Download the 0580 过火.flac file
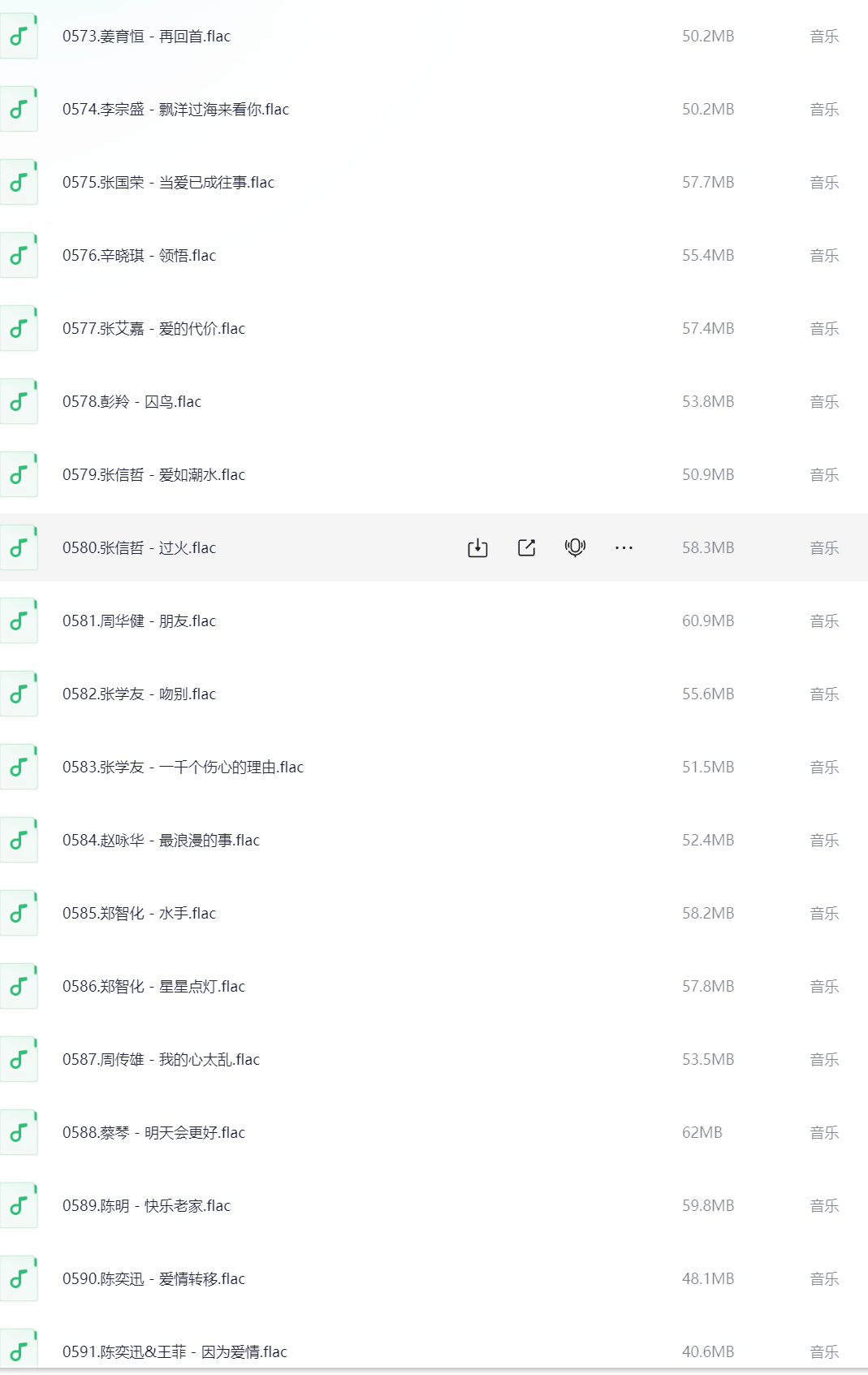This screenshot has width=868, height=1375. (477, 548)
